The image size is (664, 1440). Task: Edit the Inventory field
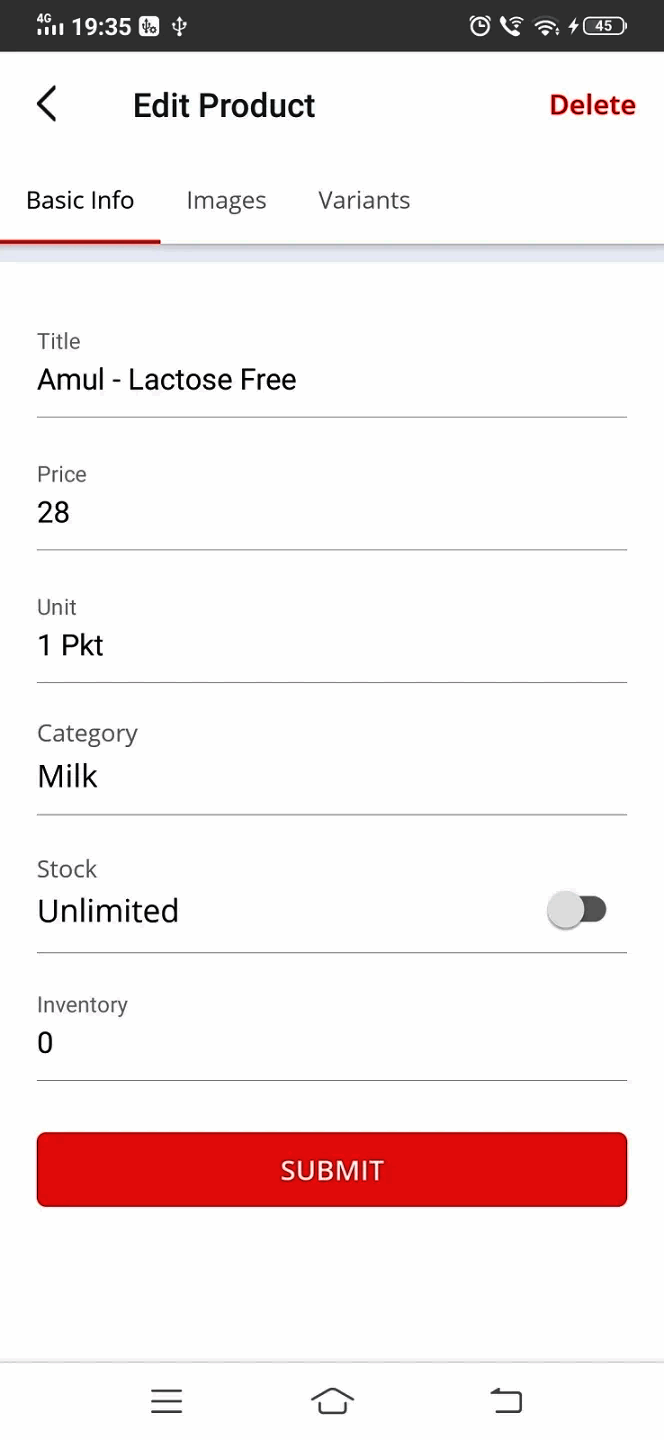pos(330,1043)
